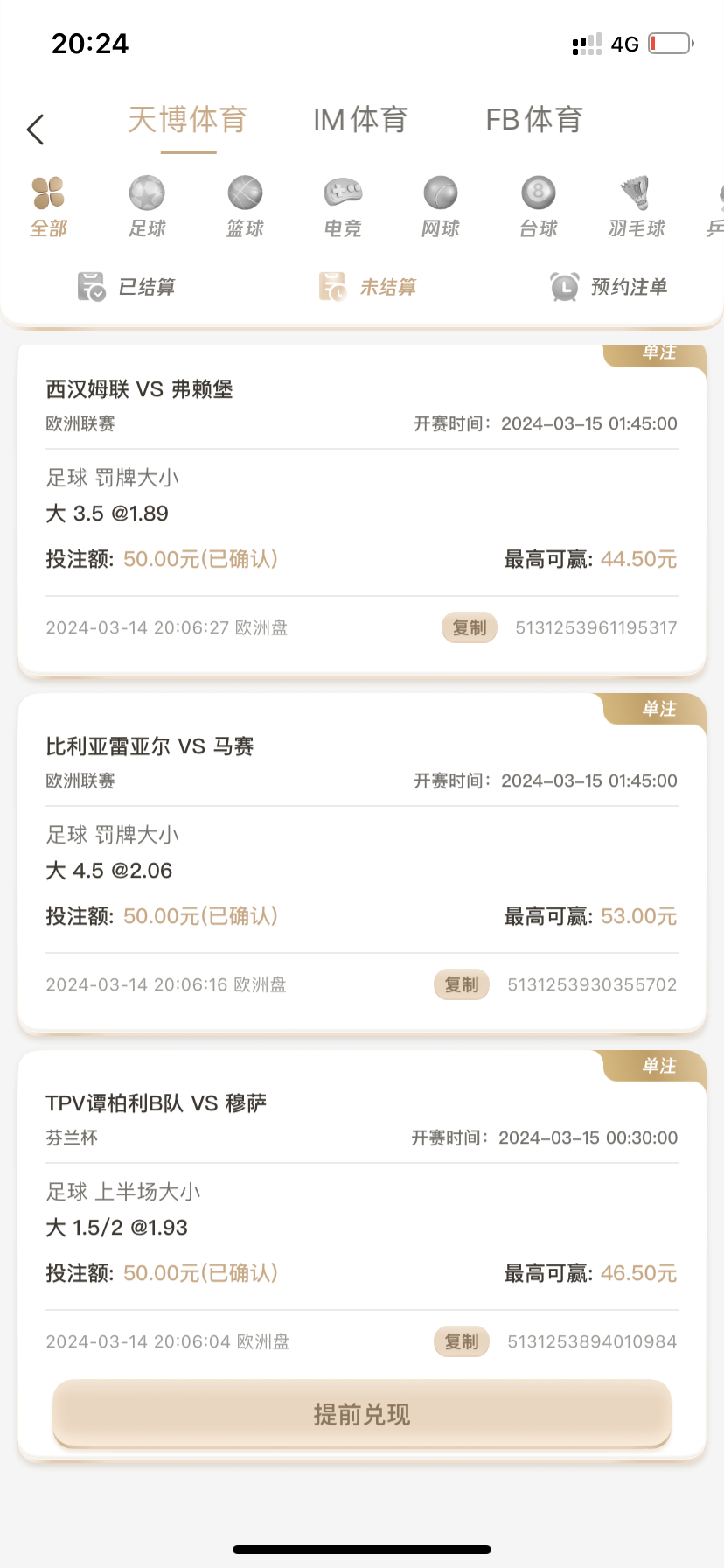Tap 提前兑现 to cash out early
The image size is (724, 1568).
tap(362, 1414)
